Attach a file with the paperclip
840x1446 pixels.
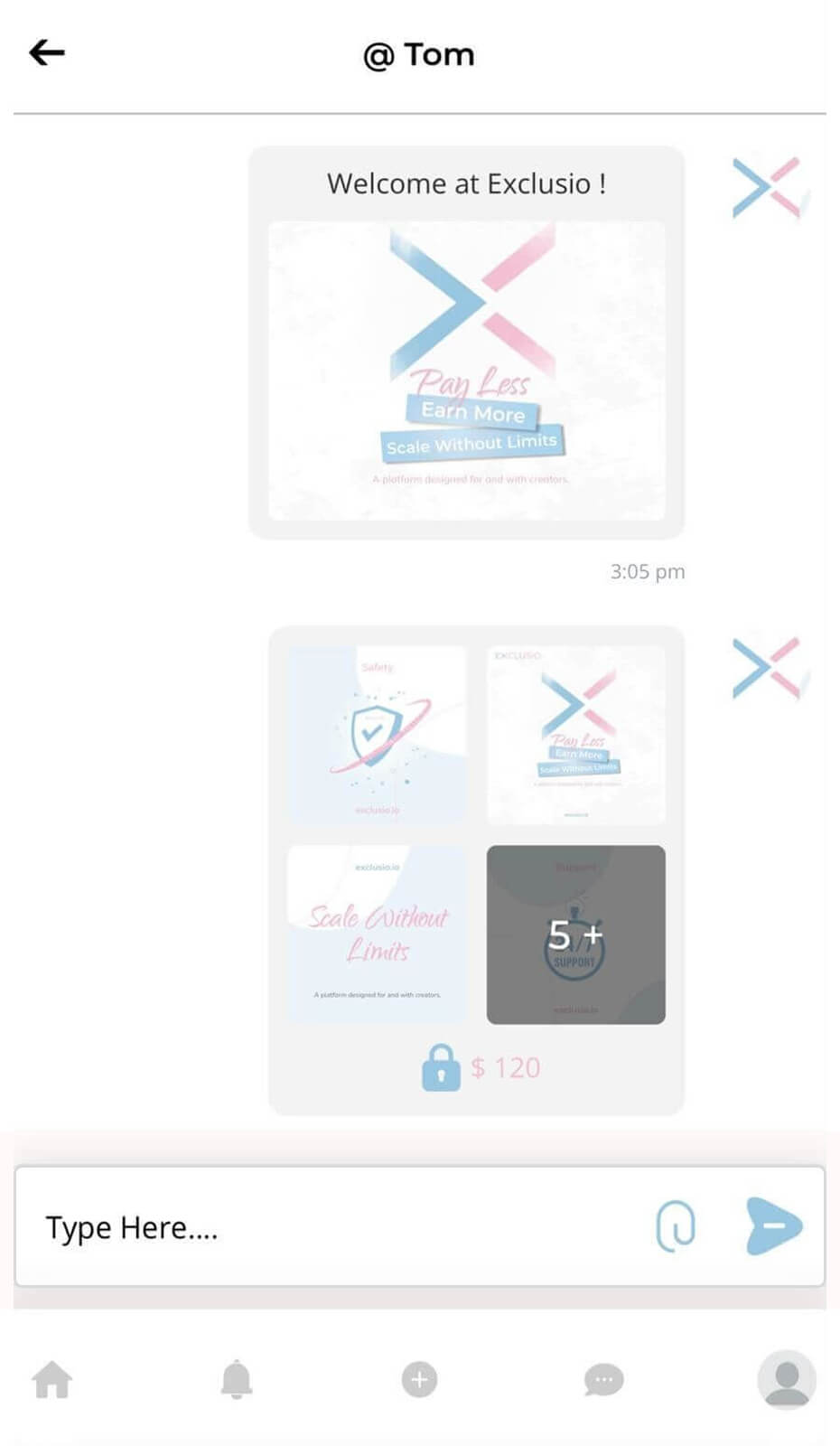[675, 1225]
